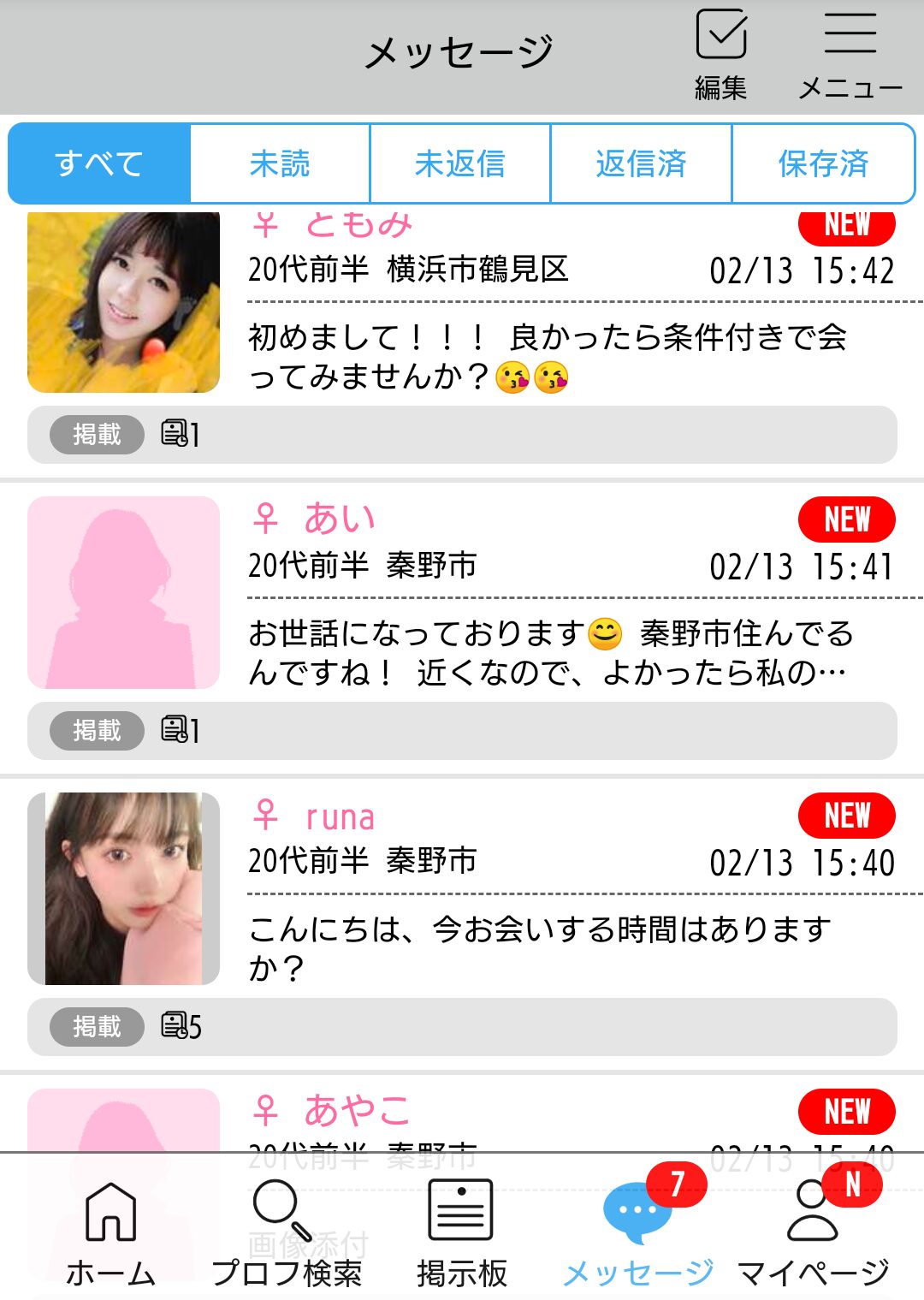Image resolution: width=924 pixels, height=1300 pixels.
Task: View ともみ's profile photo
Action: 123,301
